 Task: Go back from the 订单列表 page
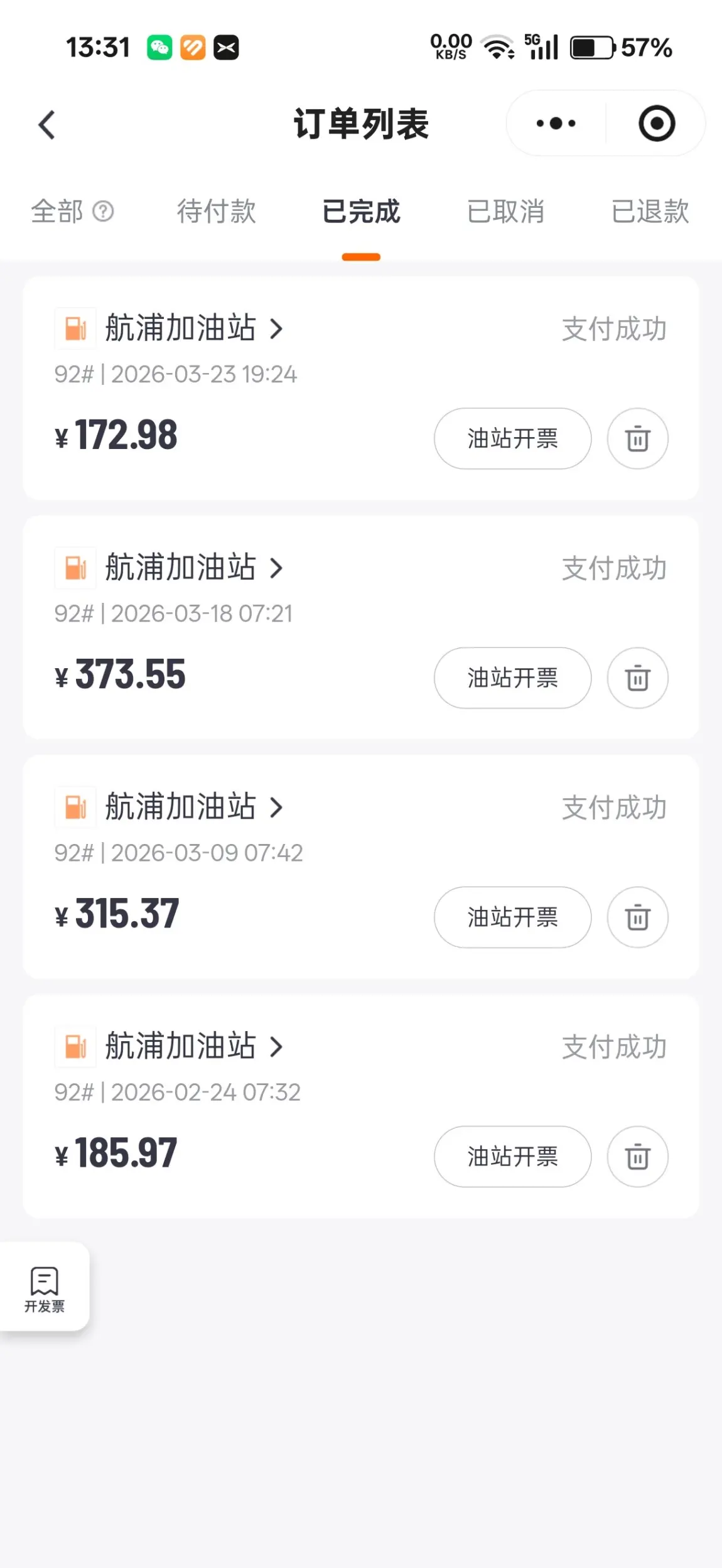pyautogui.click(x=46, y=124)
